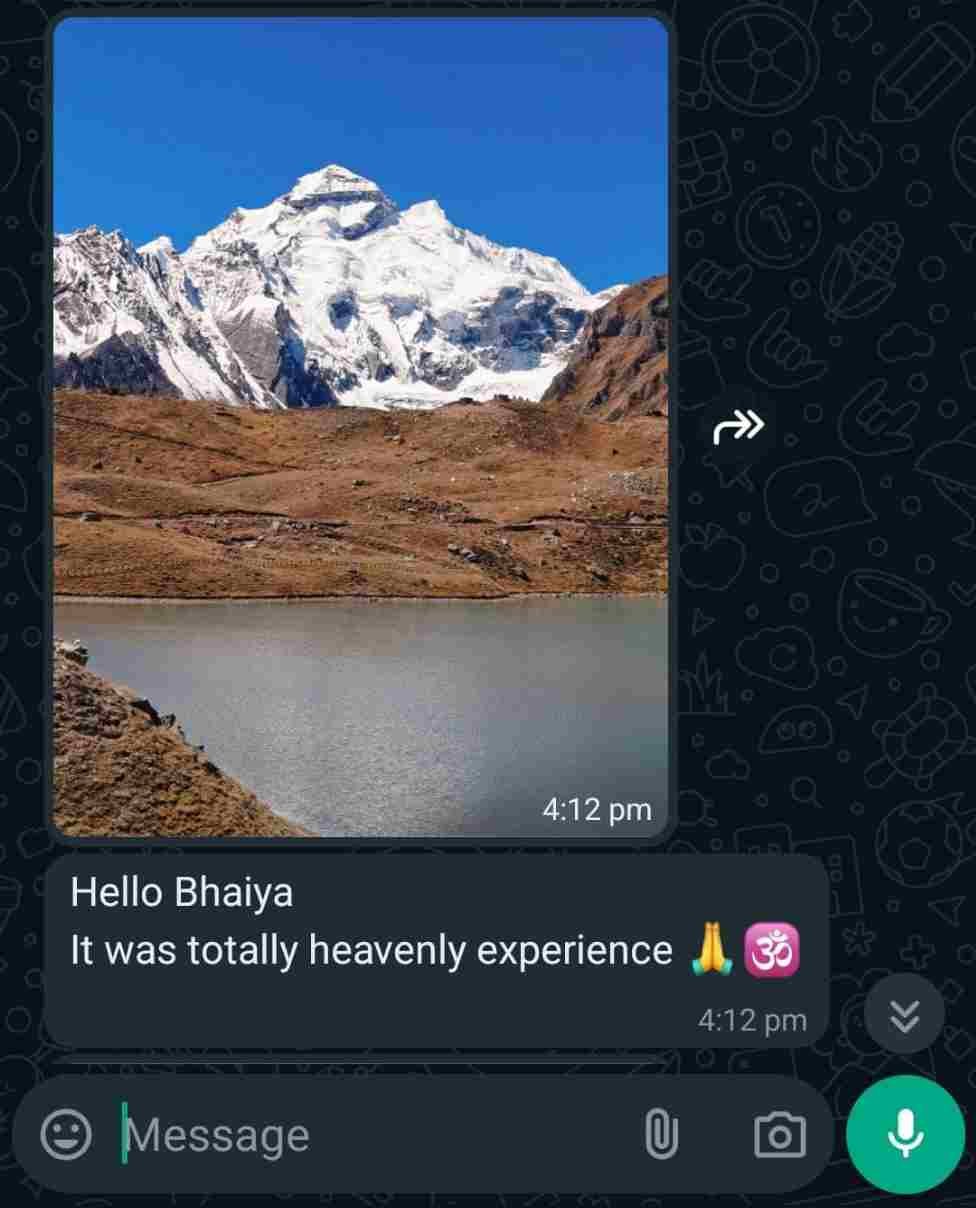This screenshot has height=1208, width=976.
Task: Click the 4:12 pm timestamp on text message
Action: (752, 1020)
